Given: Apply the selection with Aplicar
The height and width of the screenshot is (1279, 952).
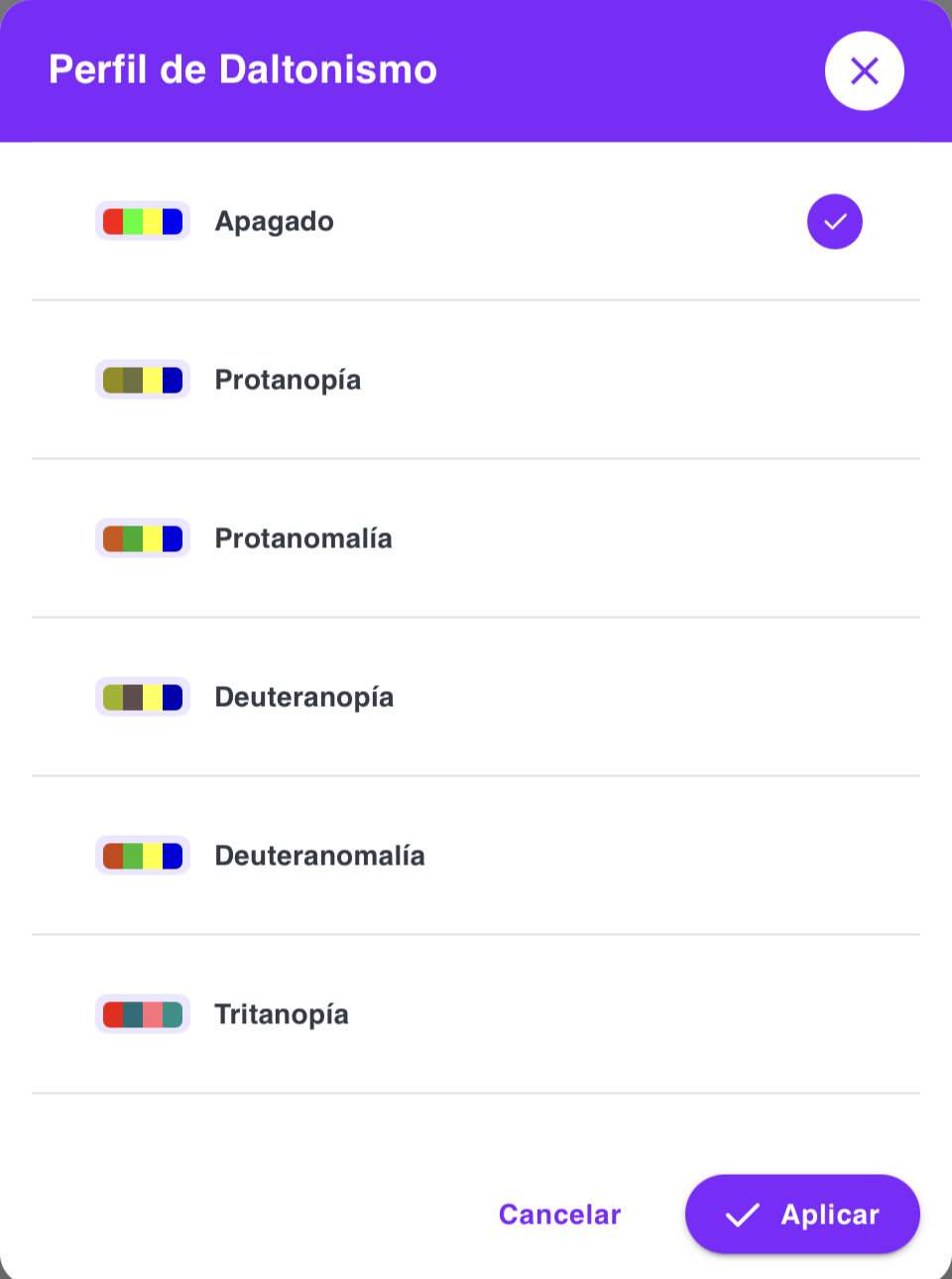Looking at the screenshot, I should 802,1215.
